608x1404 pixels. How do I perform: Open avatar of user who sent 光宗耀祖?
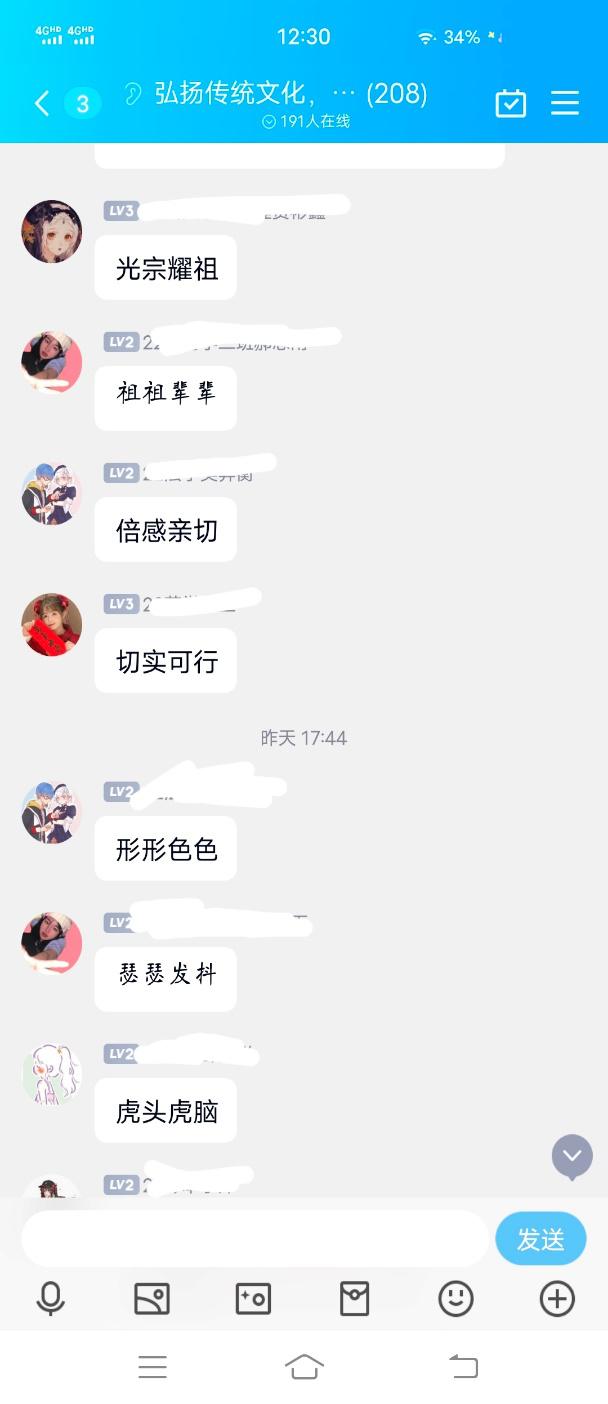(52, 231)
